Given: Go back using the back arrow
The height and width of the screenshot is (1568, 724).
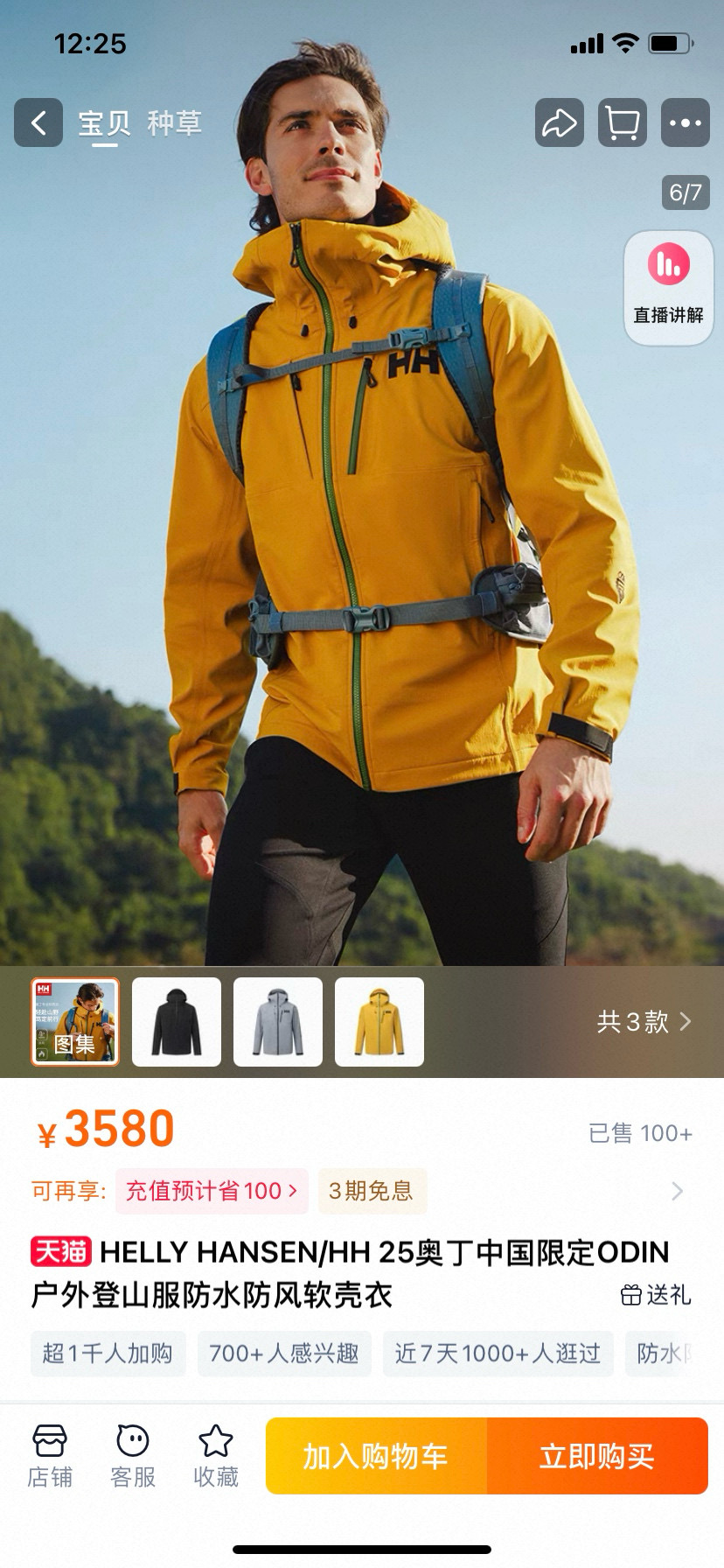Looking at the screenshot, I should [x=38, y=122].
